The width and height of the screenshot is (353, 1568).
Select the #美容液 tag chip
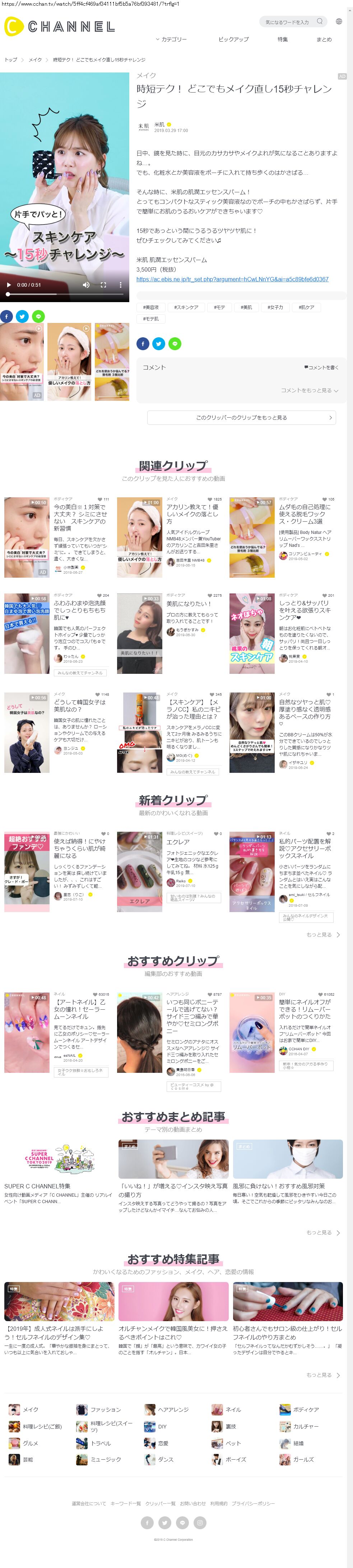150,308
